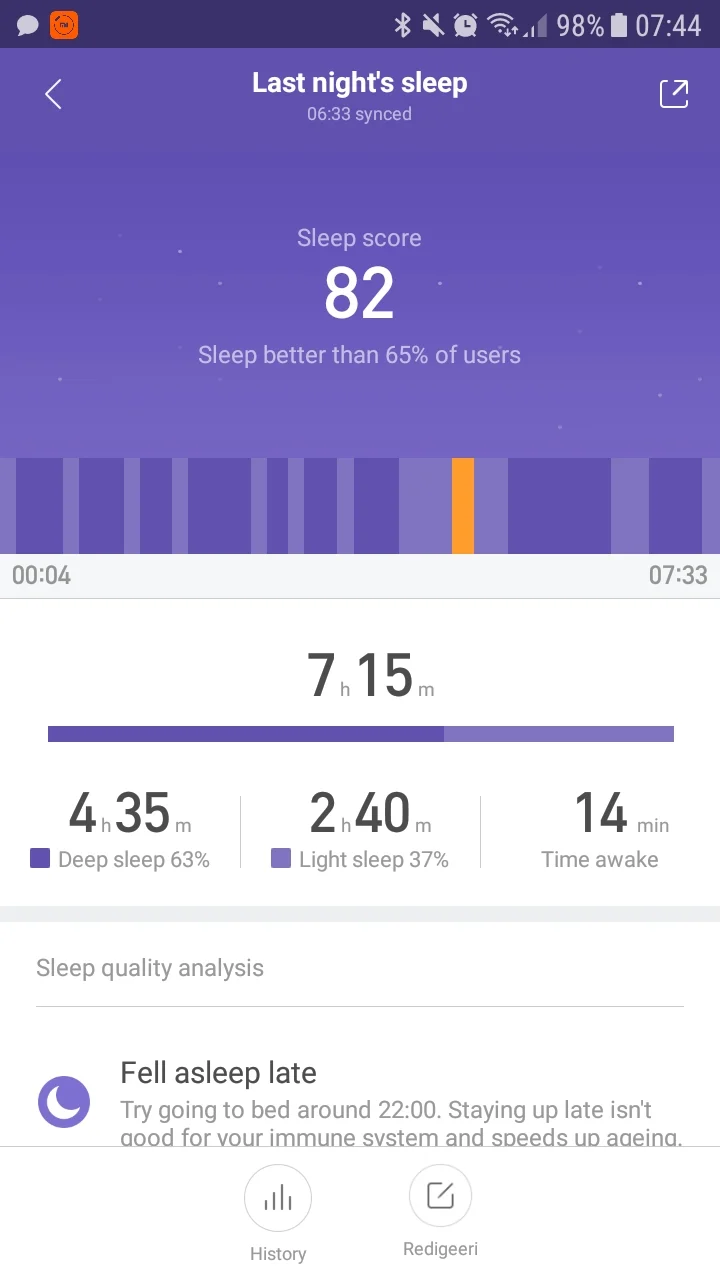
Task: Tap the History bar chart icon
Action: point(278,1197)
